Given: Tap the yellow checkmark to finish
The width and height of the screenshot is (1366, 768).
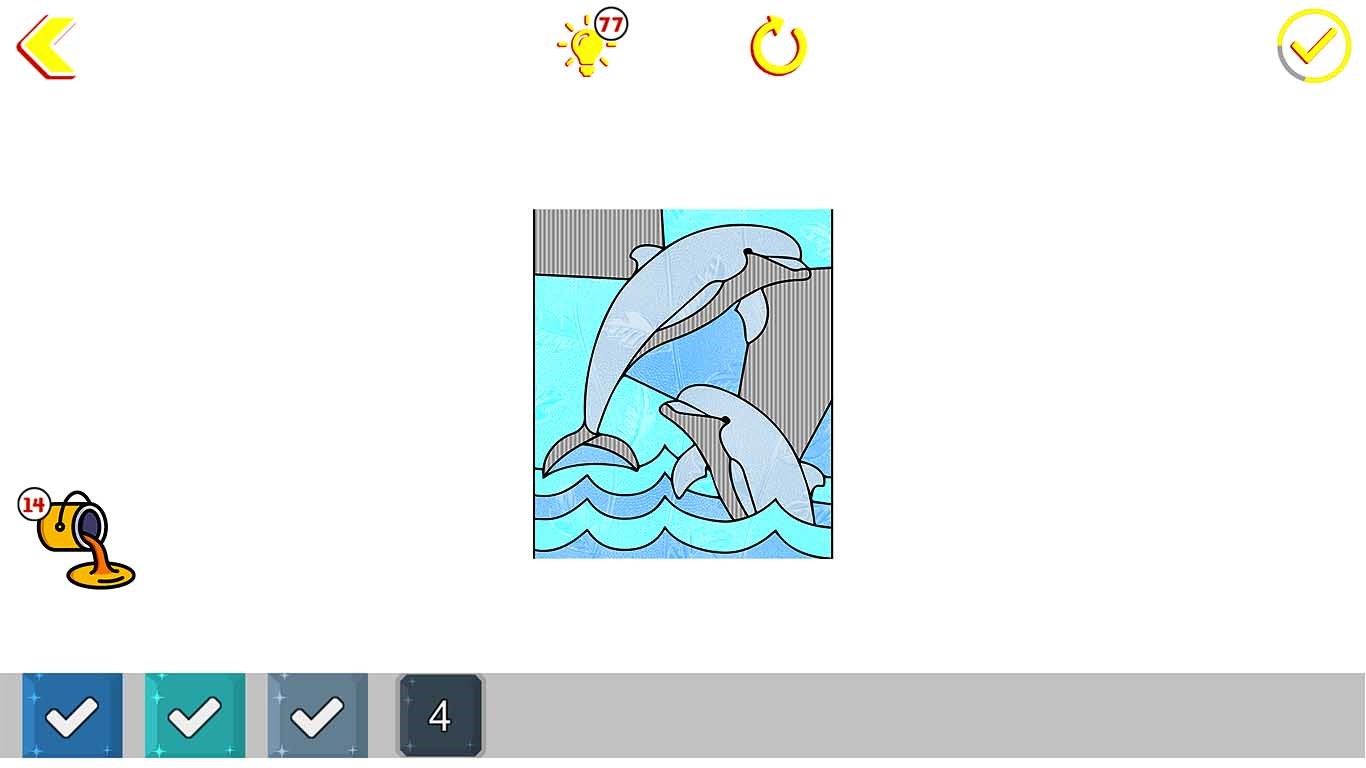Looking at the screenshot, I should 1314,45.
